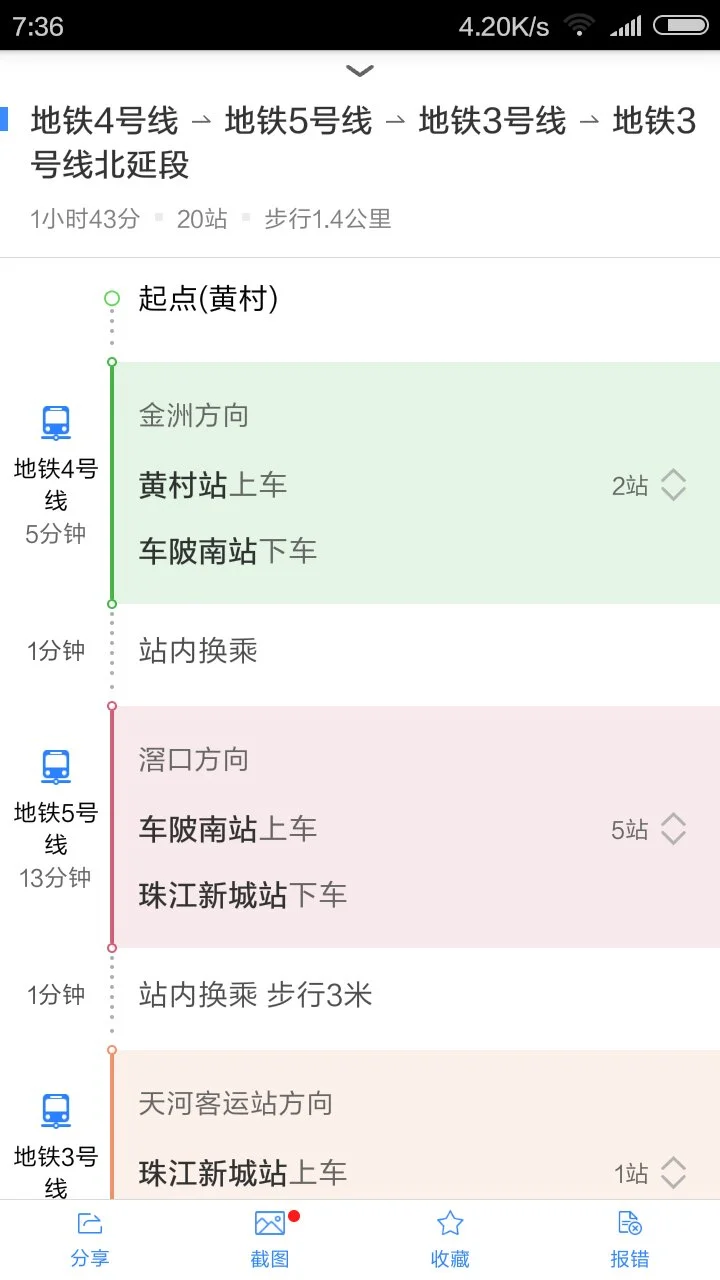Screen dimensions: 720x1280
Task: Collapse the route panel via top chevron
Action: pos(359,70)
